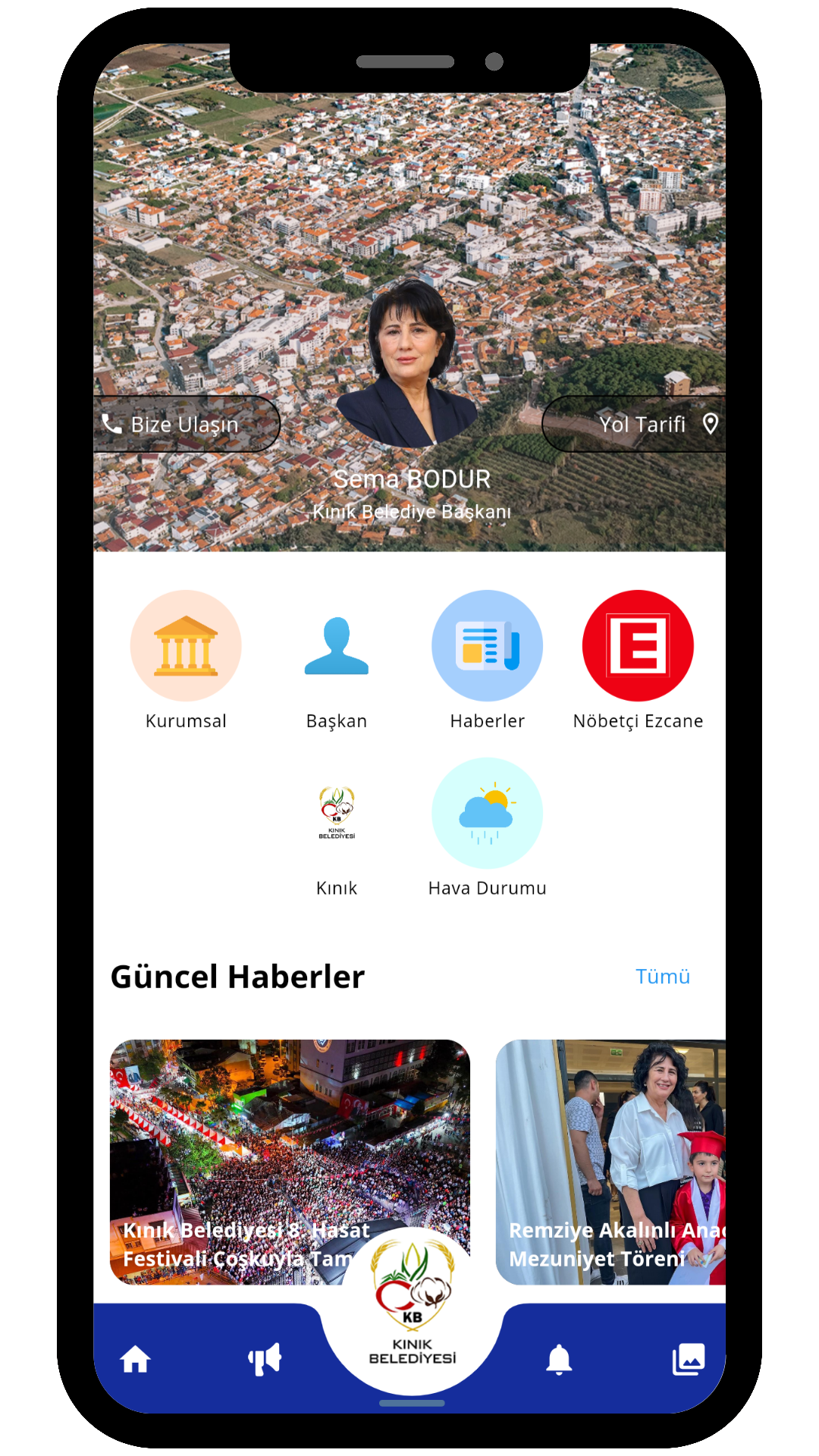Open the Başkan page
Image resolution: width=819 pixels, height=1456 pixels.
coord(337,646)
